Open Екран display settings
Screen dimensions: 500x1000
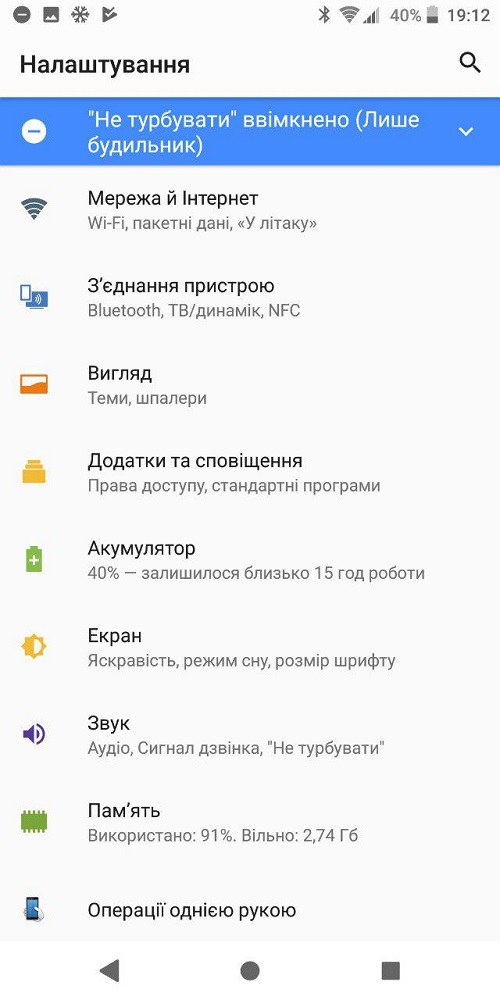coord(250,647)
